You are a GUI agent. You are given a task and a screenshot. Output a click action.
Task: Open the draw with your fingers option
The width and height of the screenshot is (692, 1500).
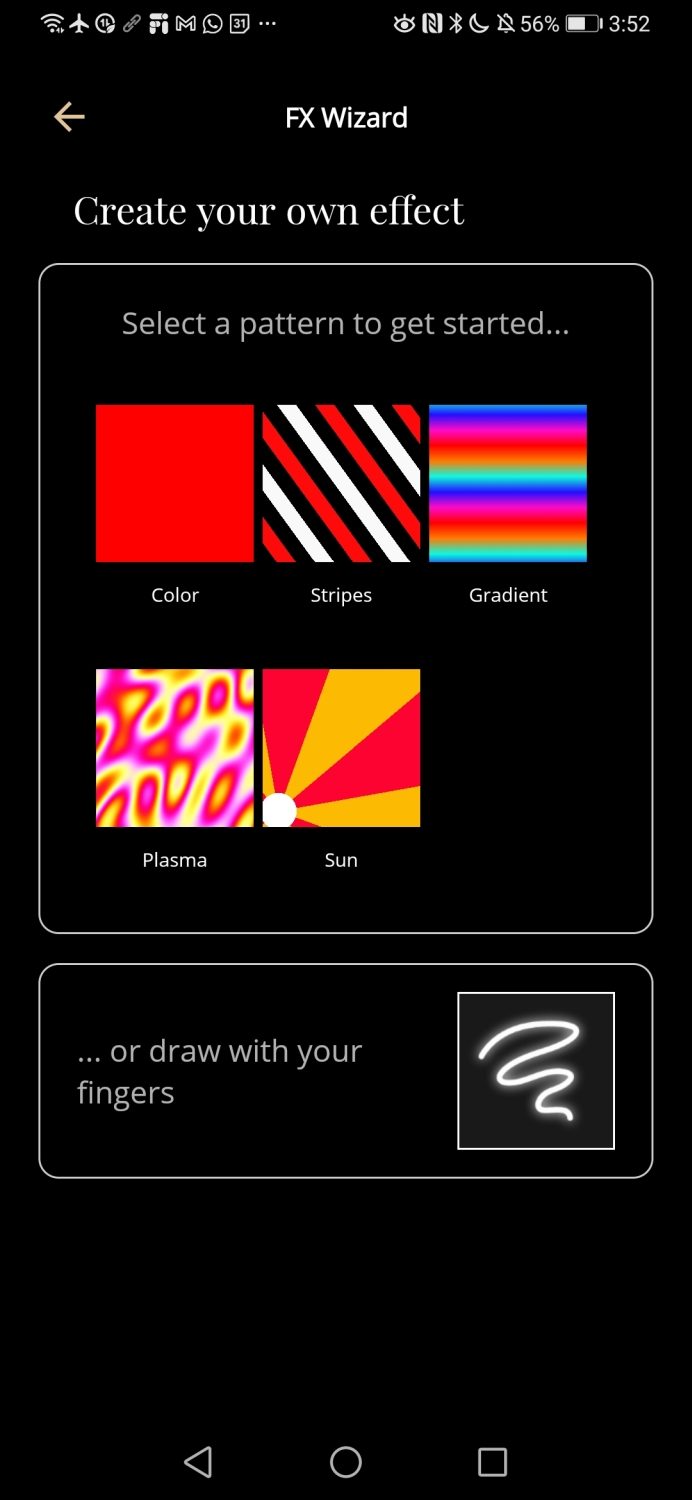[x=346, y=1071]
